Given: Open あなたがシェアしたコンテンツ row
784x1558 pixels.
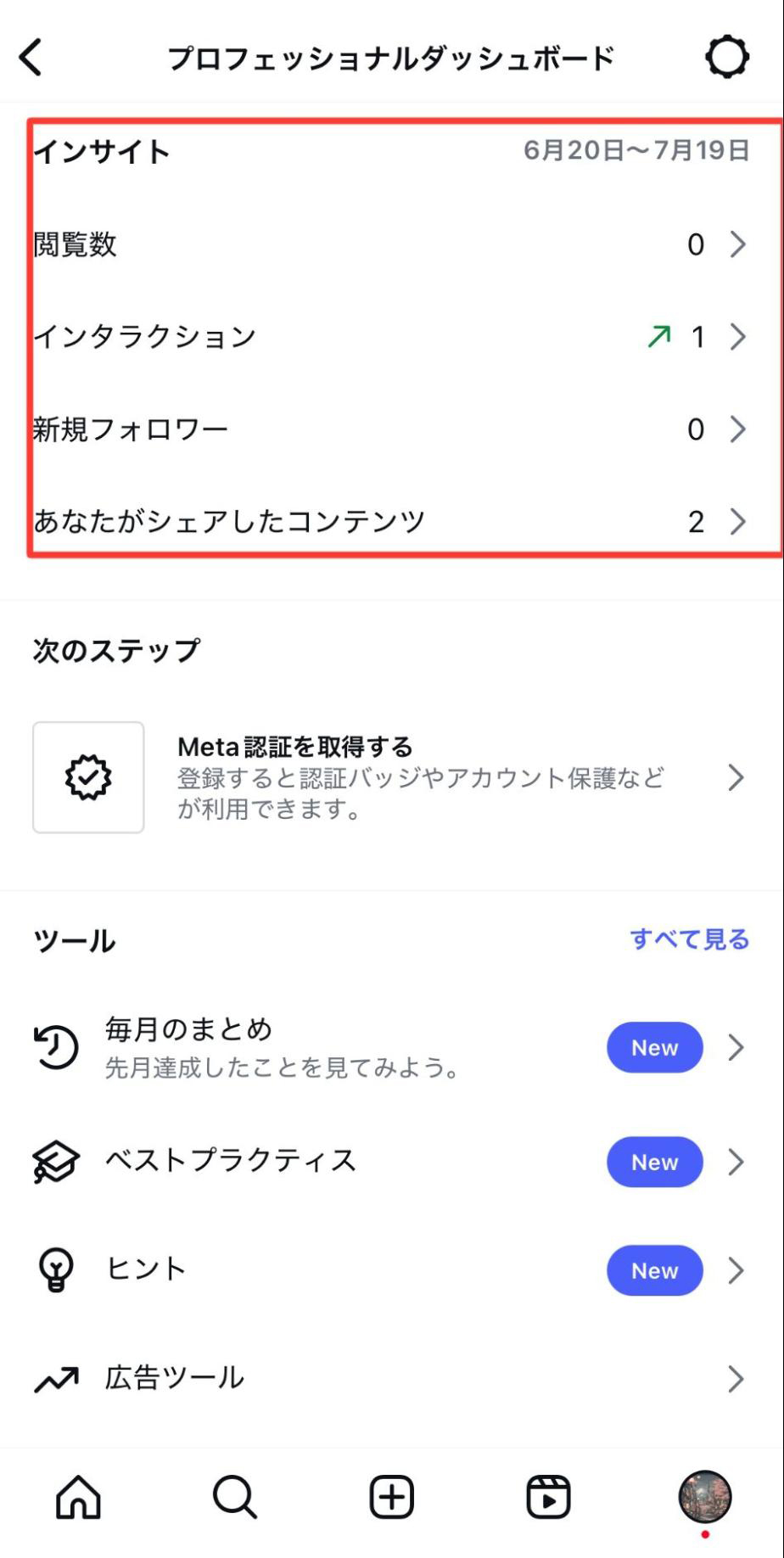Looking at the screenshot, I should pos(390,521).
